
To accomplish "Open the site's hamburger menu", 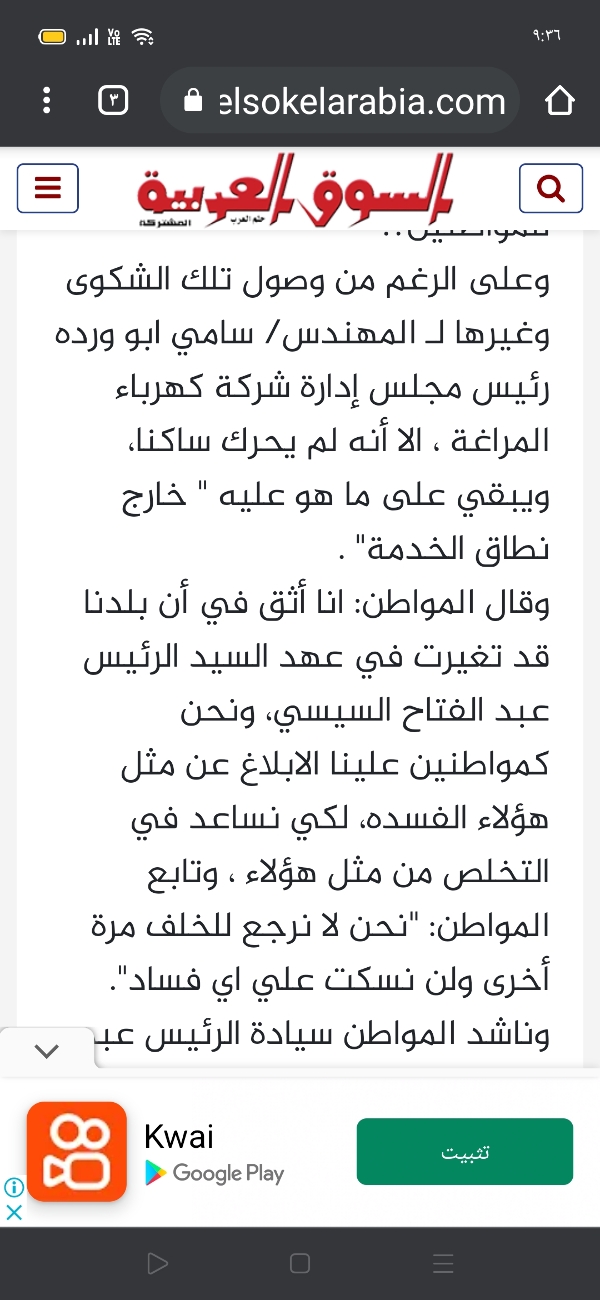I will point(48,188).
